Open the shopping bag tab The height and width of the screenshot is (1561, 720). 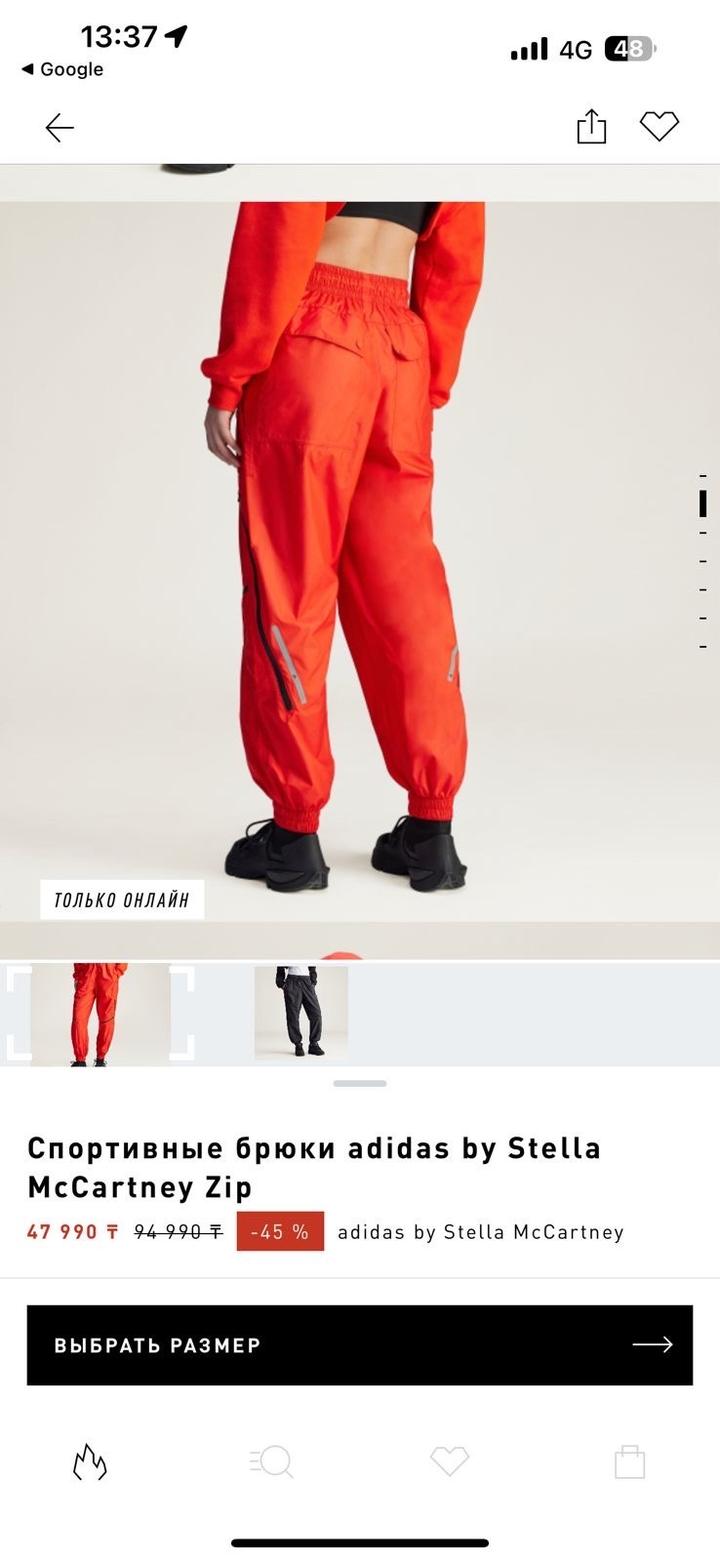click(x=629, y=1462)
